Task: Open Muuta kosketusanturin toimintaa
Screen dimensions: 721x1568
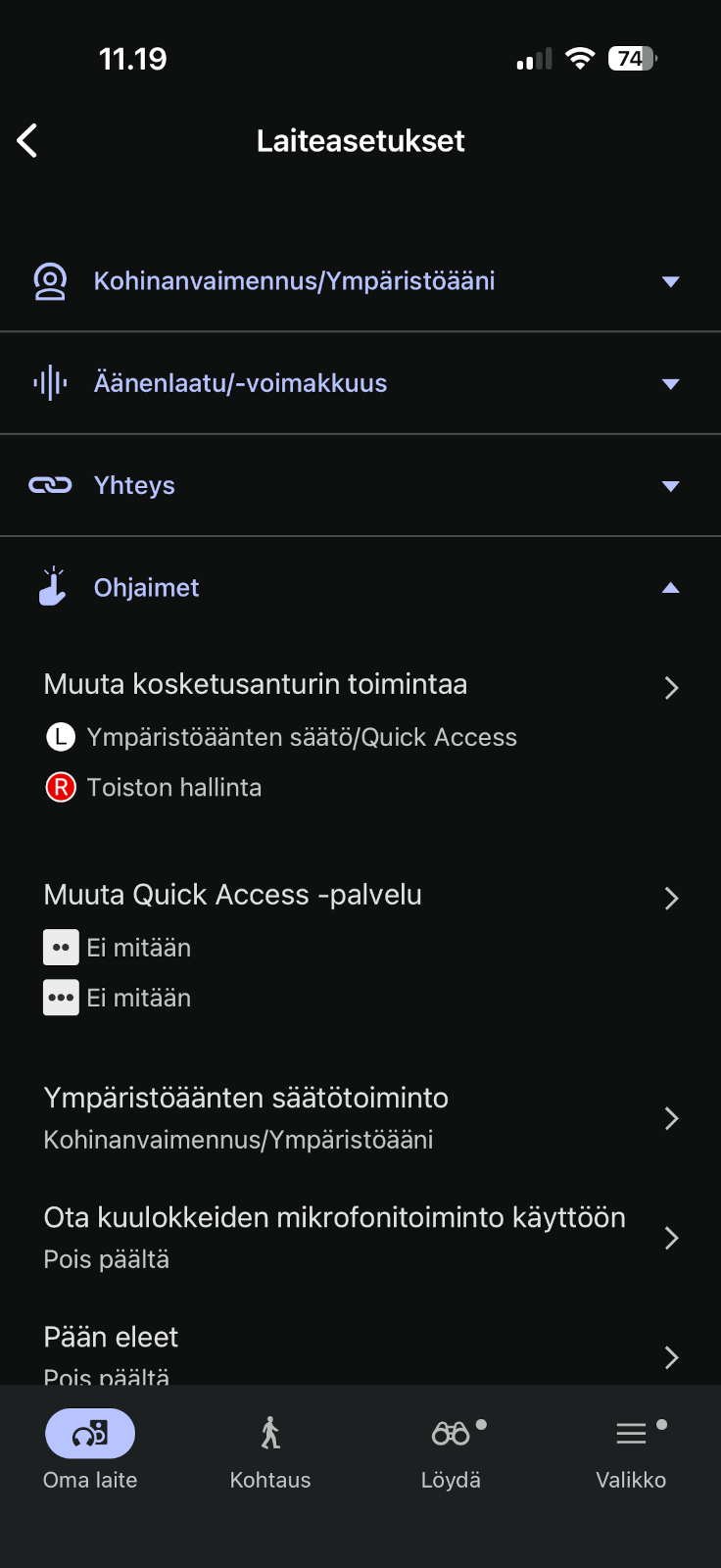Action: click(x=360, y=686)
